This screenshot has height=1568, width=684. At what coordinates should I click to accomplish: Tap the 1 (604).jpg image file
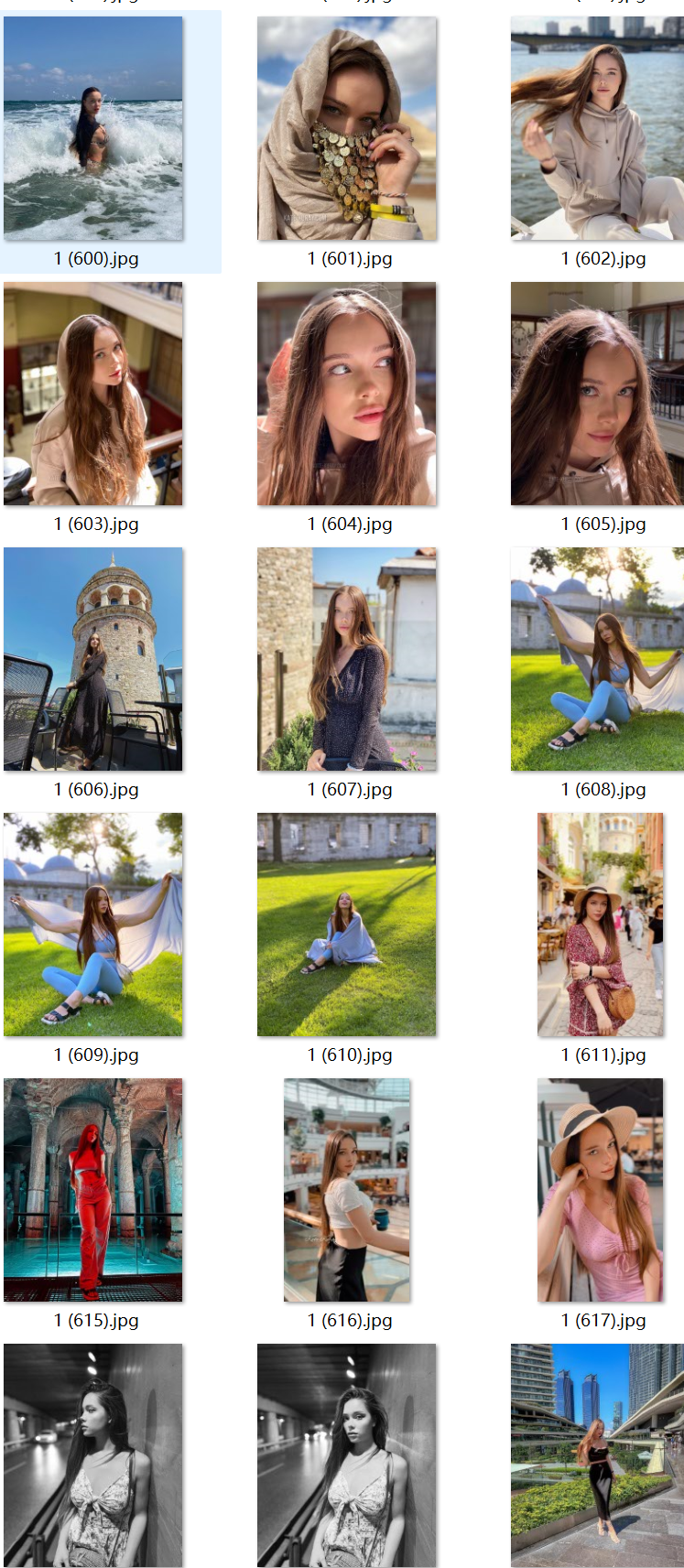pyautogui.click(x=347, y=394)
